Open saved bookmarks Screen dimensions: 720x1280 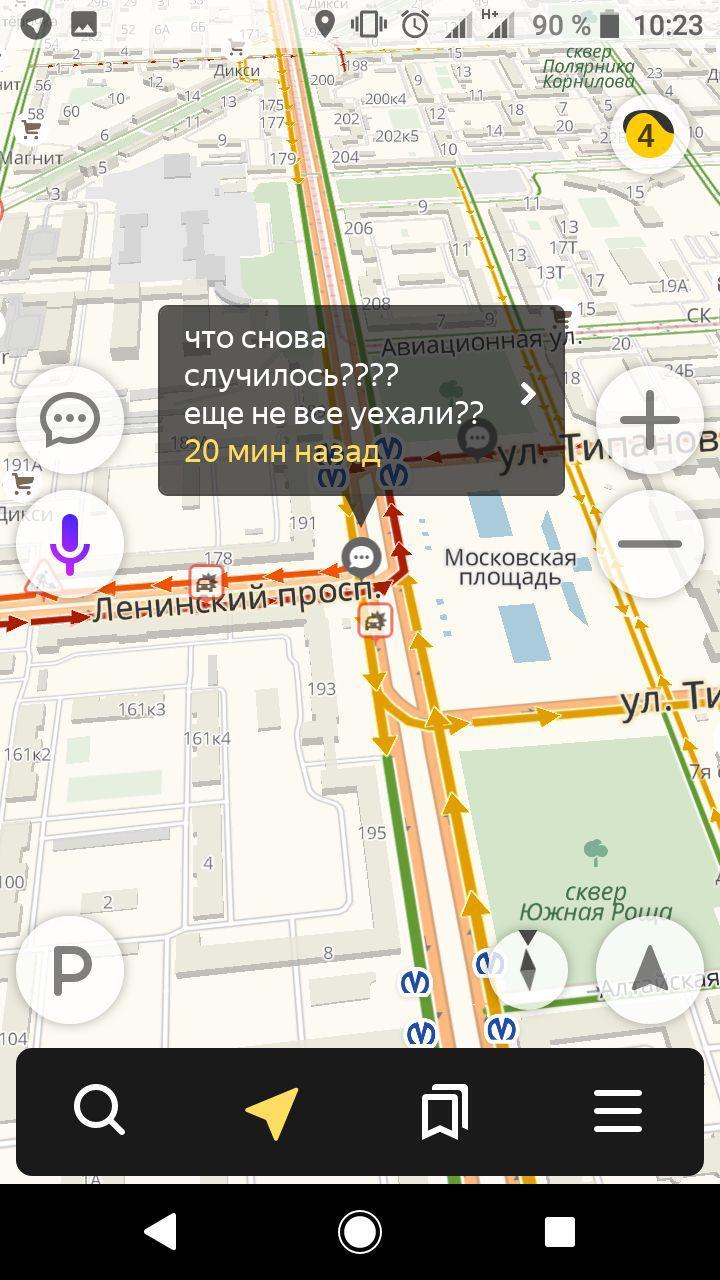(x=445, y=1111)
